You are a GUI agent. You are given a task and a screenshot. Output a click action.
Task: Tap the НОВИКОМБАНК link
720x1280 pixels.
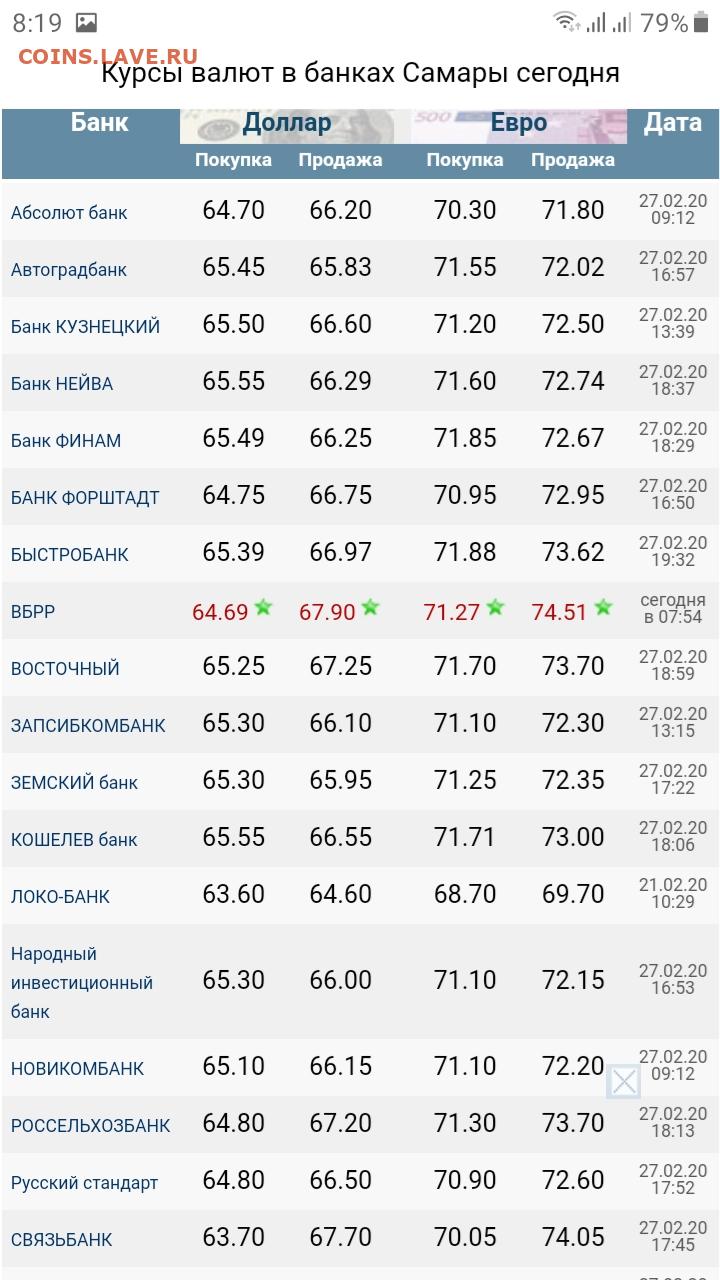coord(78,1068)
